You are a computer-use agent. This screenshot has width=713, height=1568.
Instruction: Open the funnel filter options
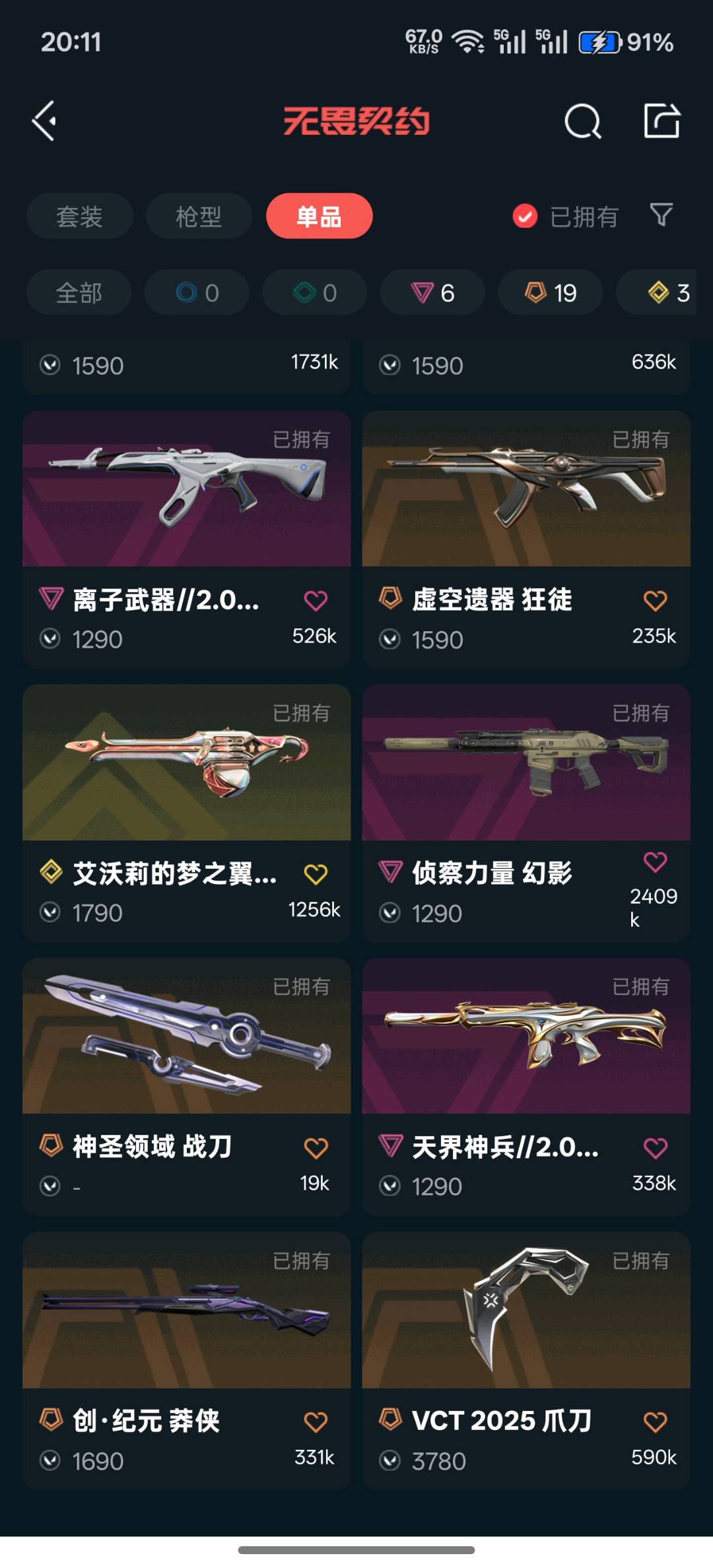point(661,215)
